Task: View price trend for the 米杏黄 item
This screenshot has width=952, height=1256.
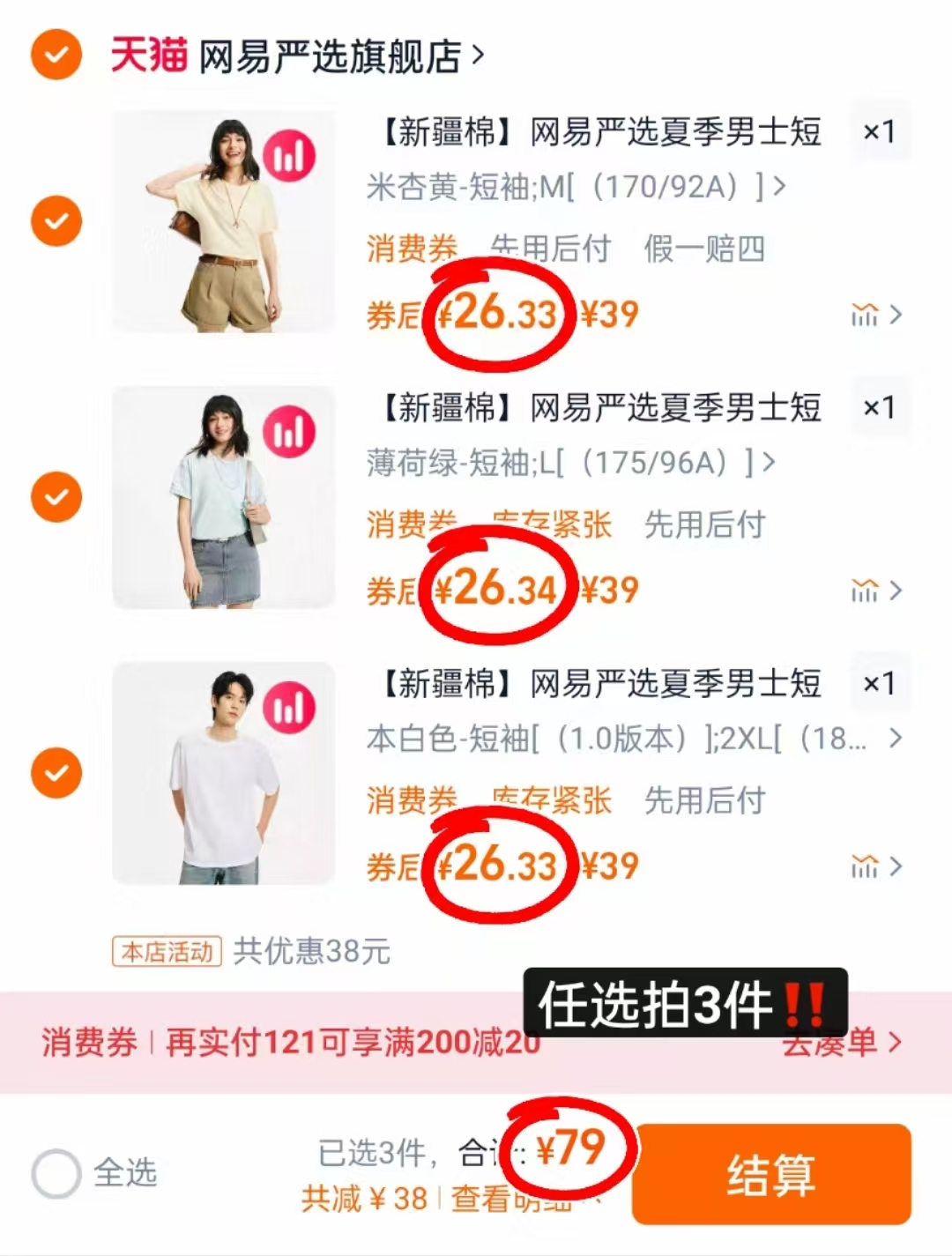Action: (x=876, y=315)
